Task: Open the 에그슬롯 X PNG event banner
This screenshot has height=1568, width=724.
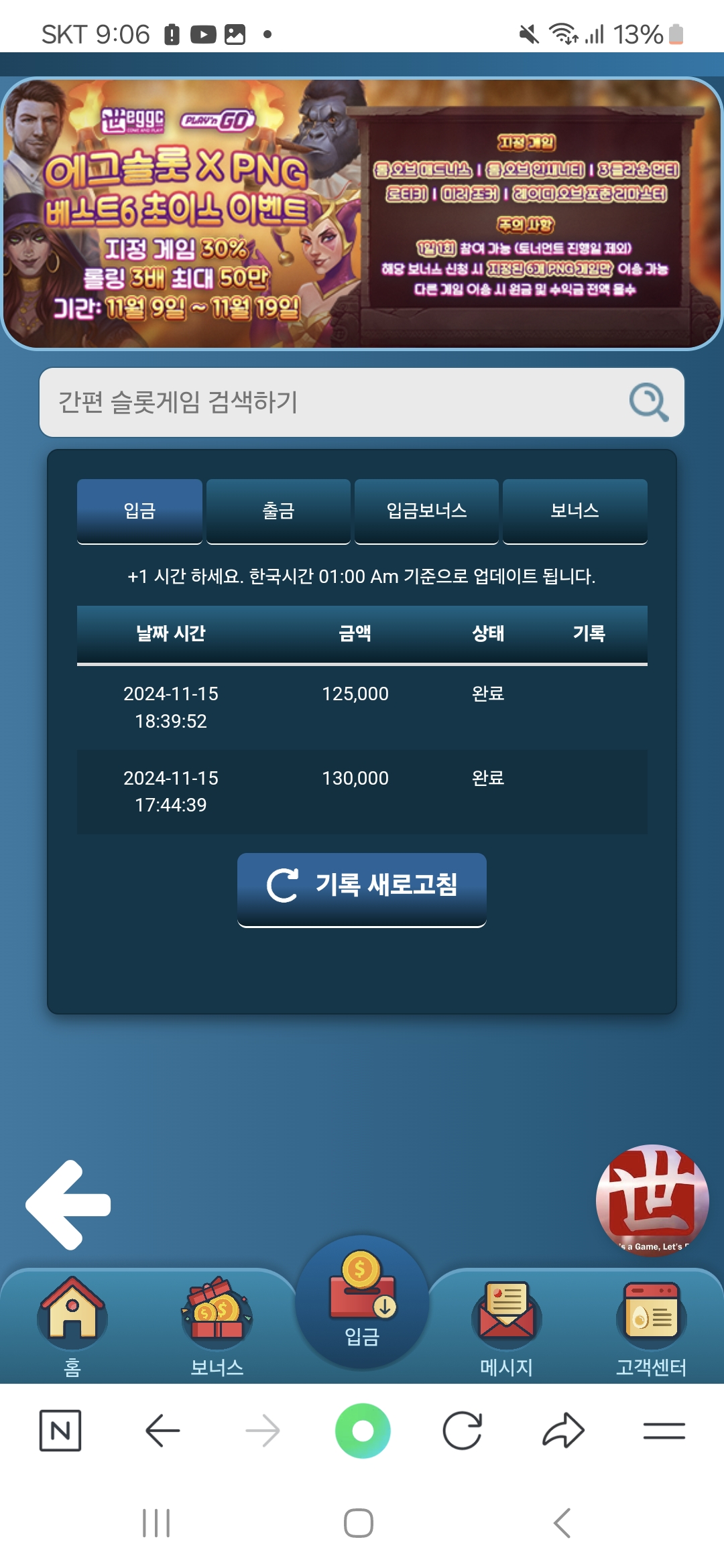Action: click(362, 213)
